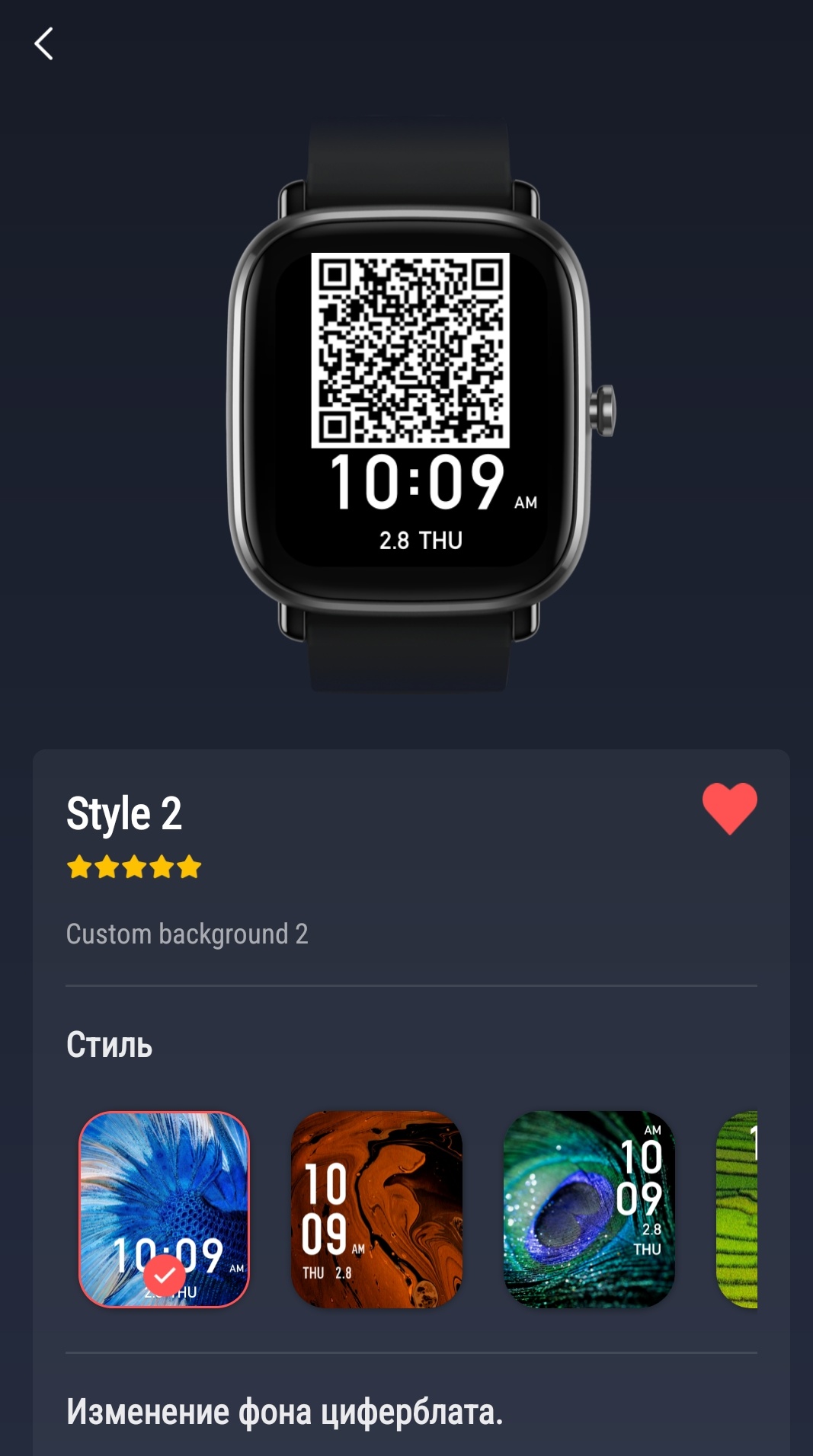Remove Style 2 from favorites via heart
813x1456 pixels.
click(x=729, y=808)
